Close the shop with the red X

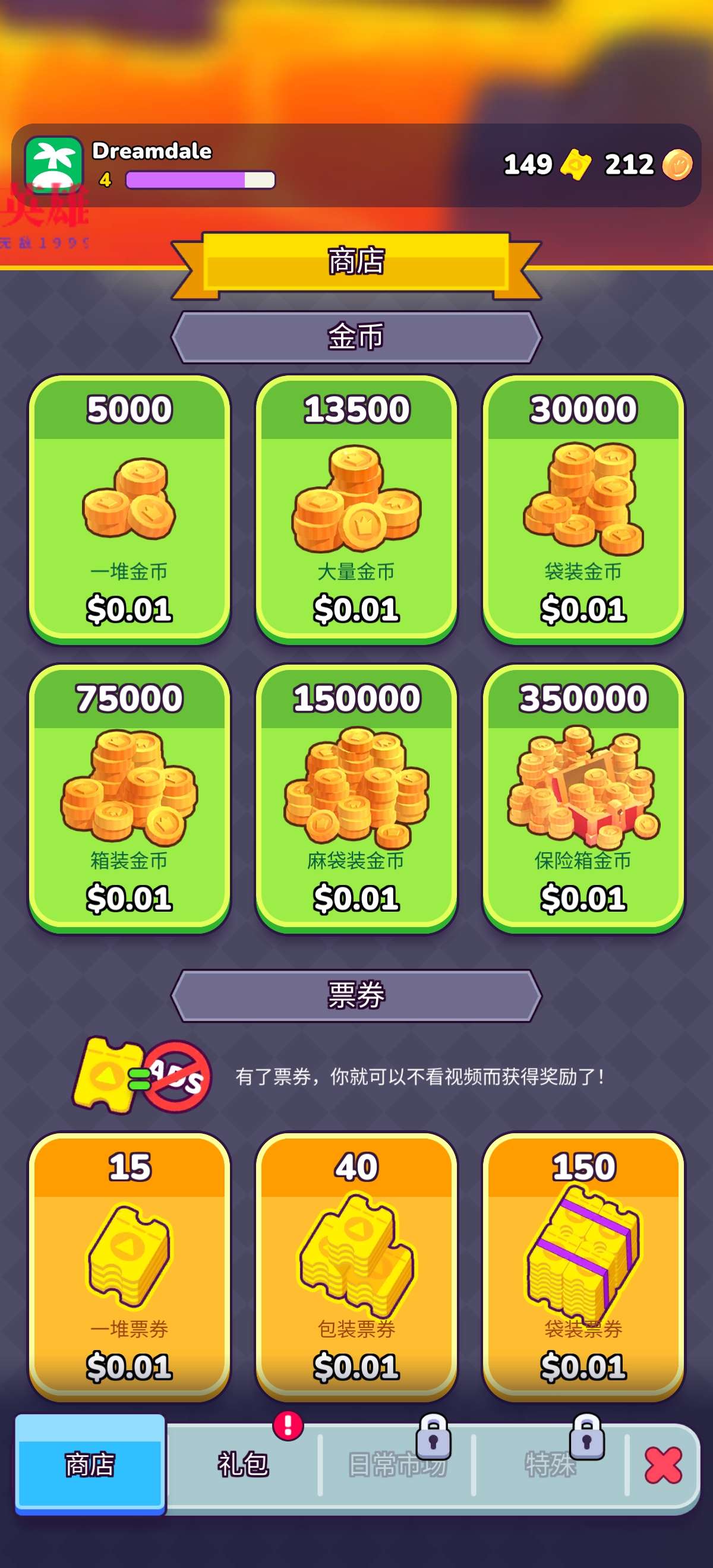(x=663, y=1465)
